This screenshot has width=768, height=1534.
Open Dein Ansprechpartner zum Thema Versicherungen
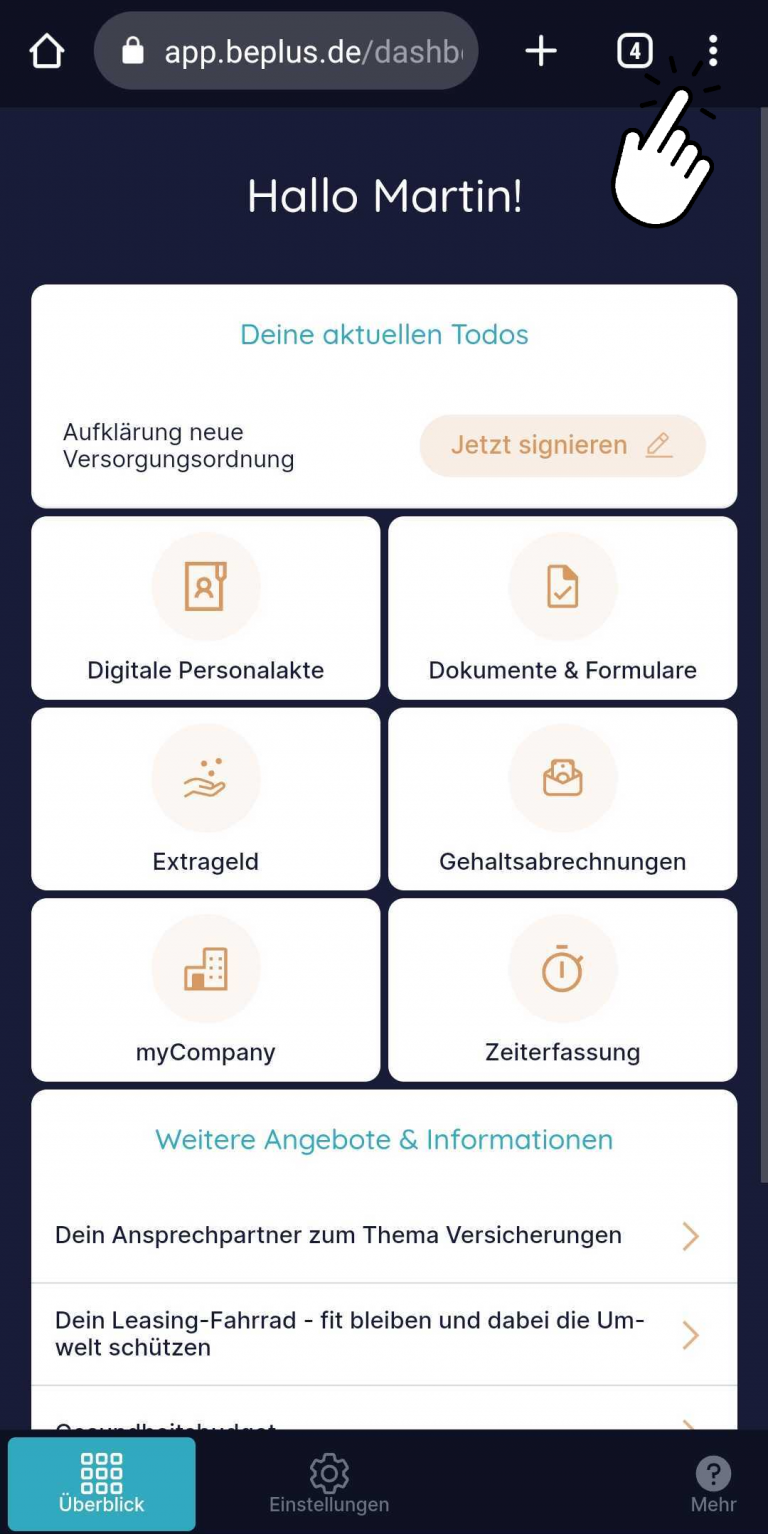pyautogui.click(x=384, y=1236)
